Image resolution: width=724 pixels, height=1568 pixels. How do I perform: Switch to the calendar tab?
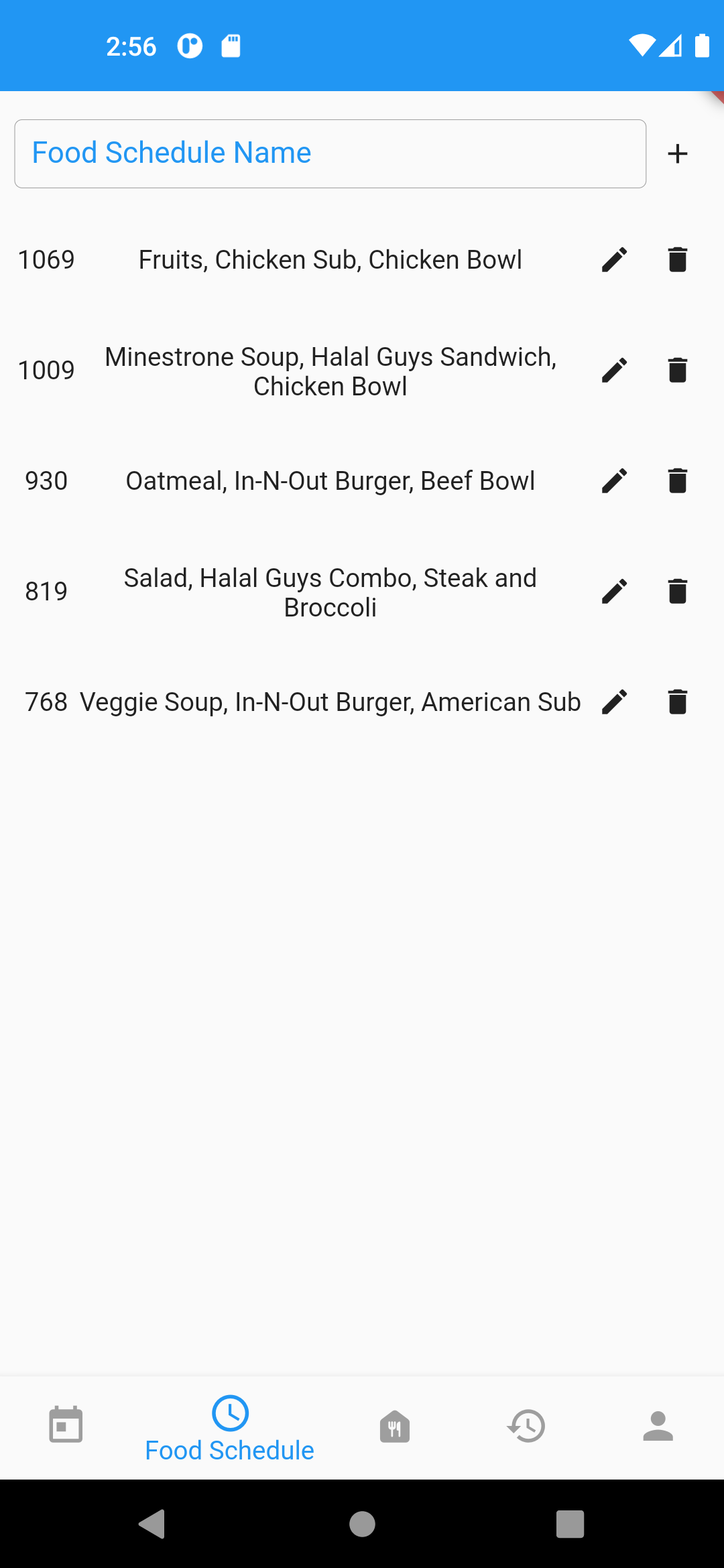[x=66, y=1425]
